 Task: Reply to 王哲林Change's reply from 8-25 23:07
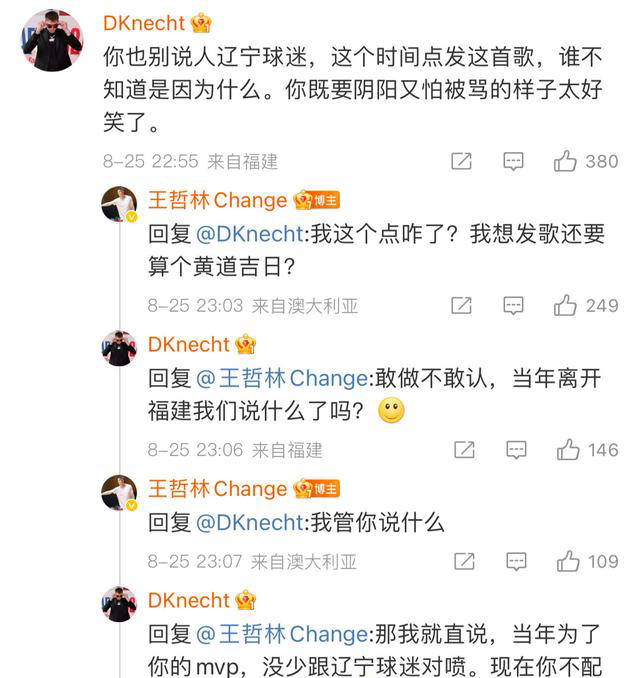point(515,561)
